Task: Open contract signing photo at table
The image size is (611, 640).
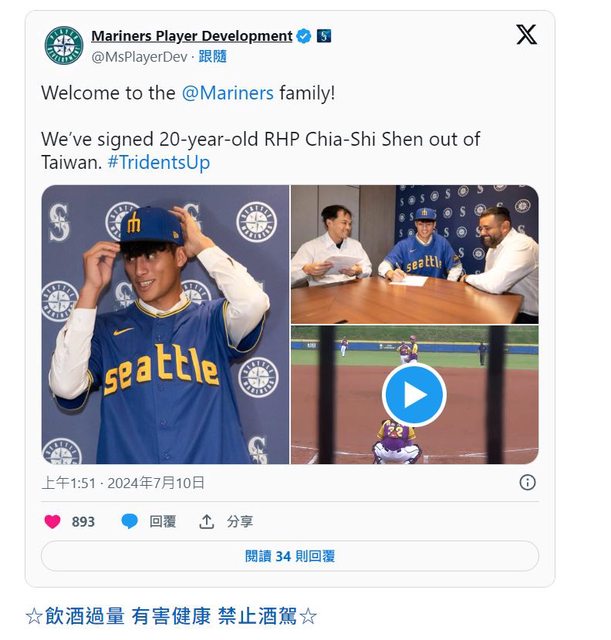Action: (414, 253)
